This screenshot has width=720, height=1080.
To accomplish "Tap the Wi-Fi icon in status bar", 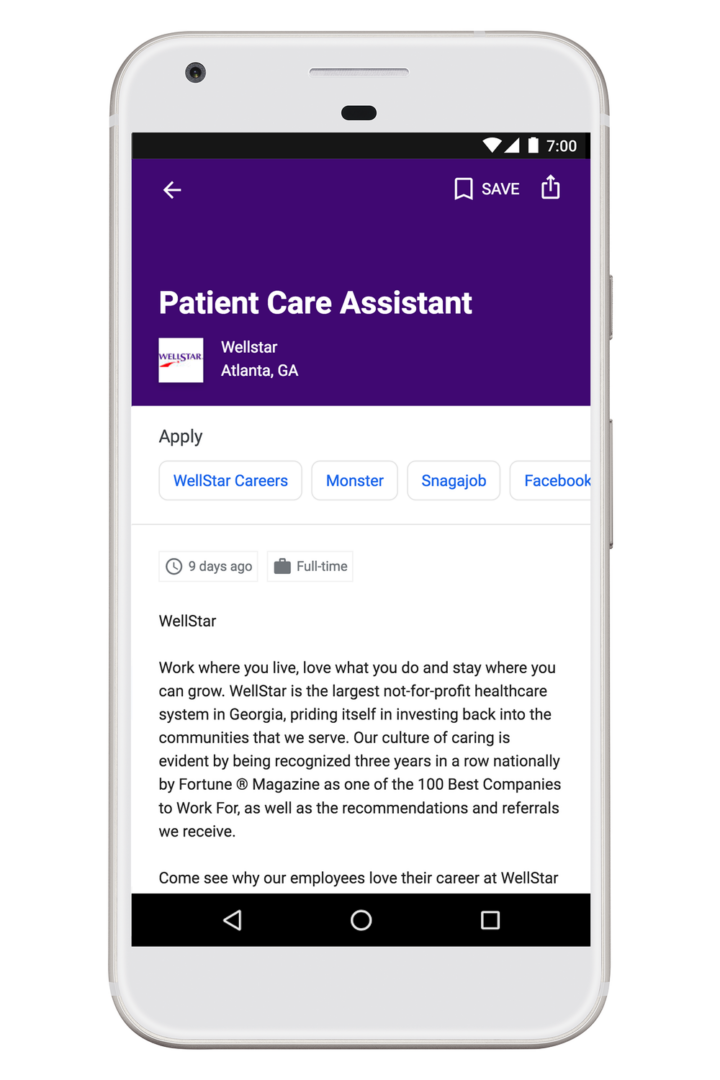I will [492, 144].
